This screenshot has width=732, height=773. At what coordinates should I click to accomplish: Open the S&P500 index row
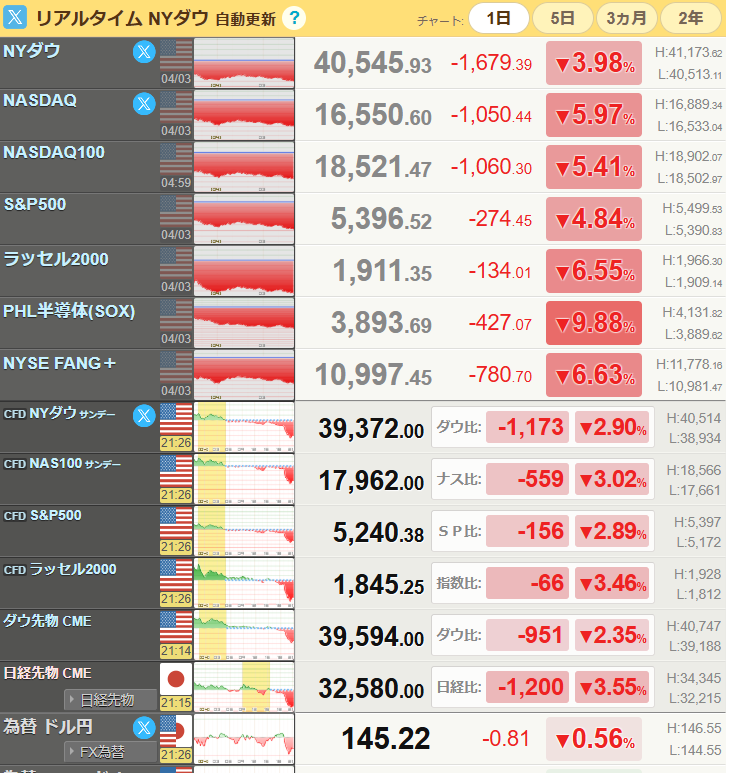pos(42,205)
